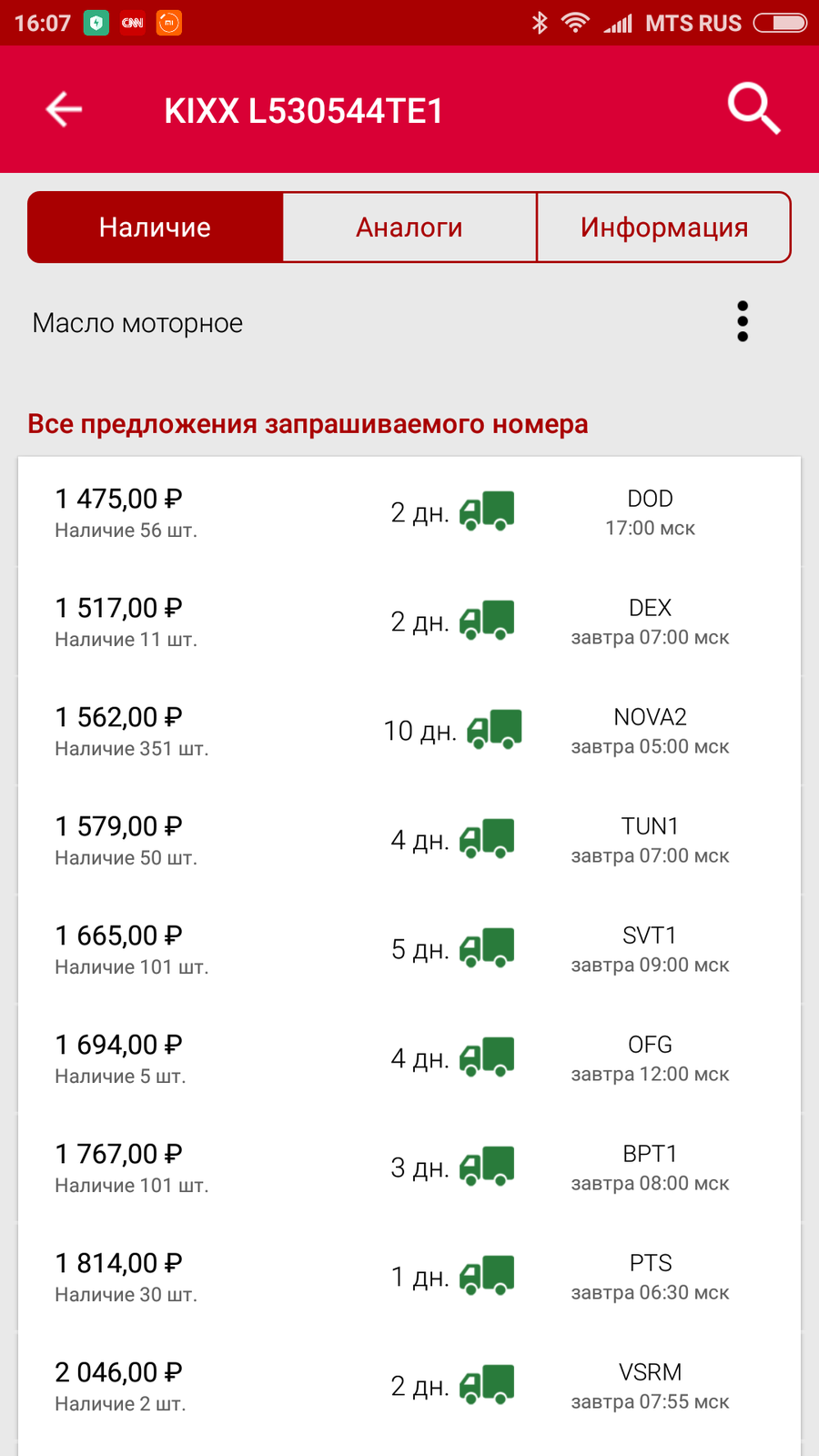Choose the PTS offer for 1 814,00 ₽

(x=409, y=1277)
